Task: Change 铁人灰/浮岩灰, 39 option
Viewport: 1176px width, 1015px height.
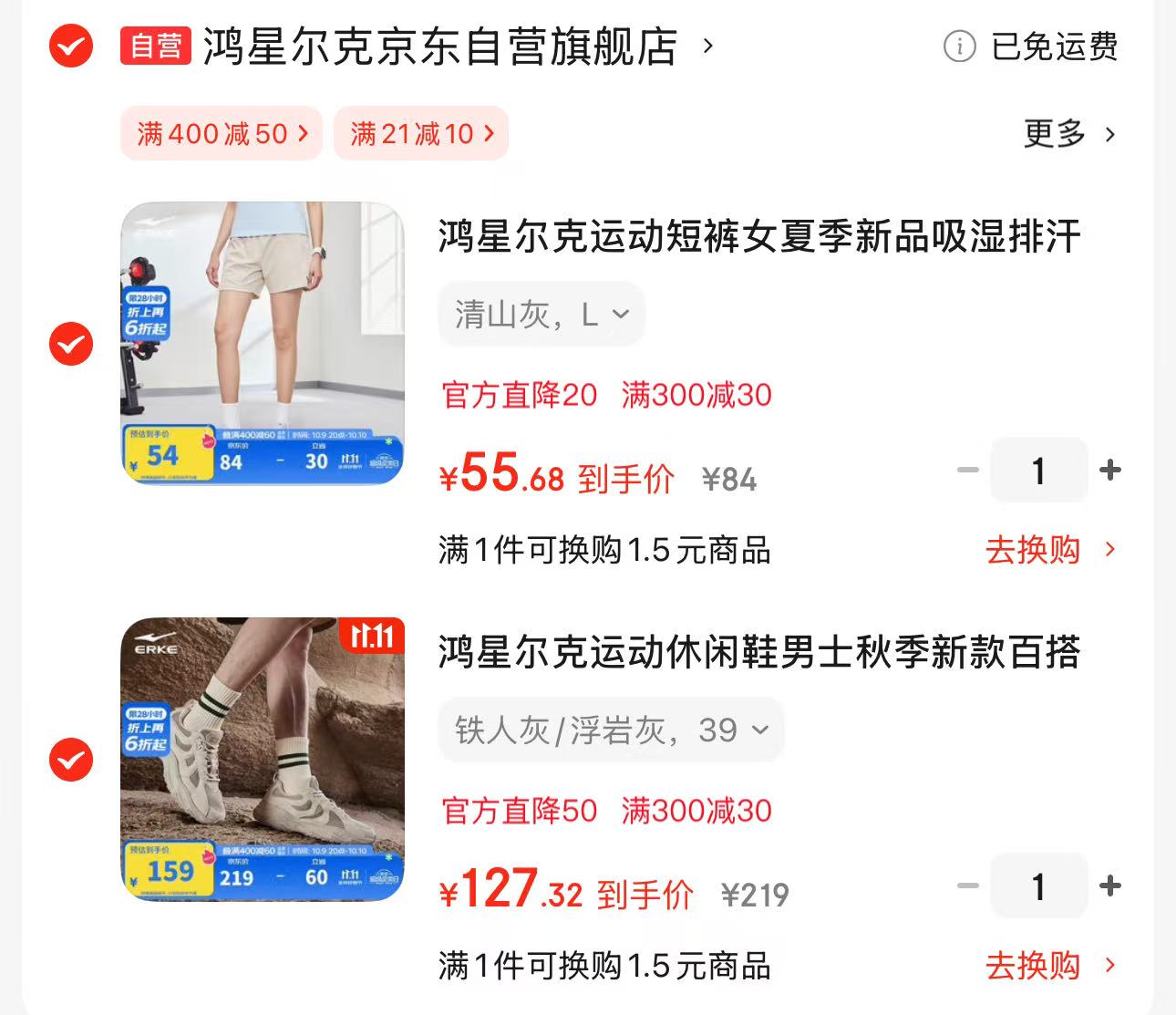Action: pyautogui.click(x=611, y=730)
